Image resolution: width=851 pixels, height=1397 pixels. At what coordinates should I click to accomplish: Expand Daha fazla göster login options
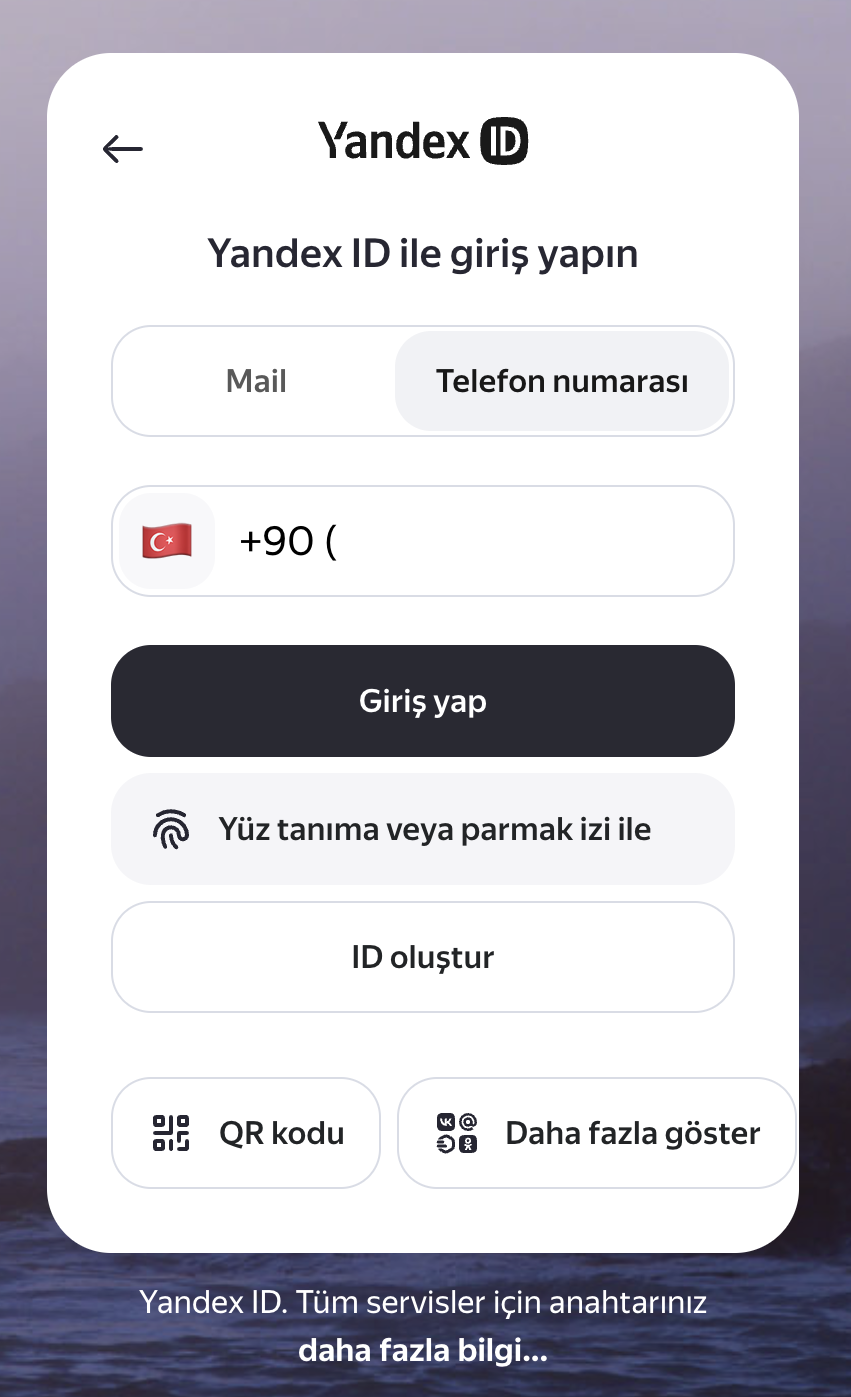click(597, 1133)
